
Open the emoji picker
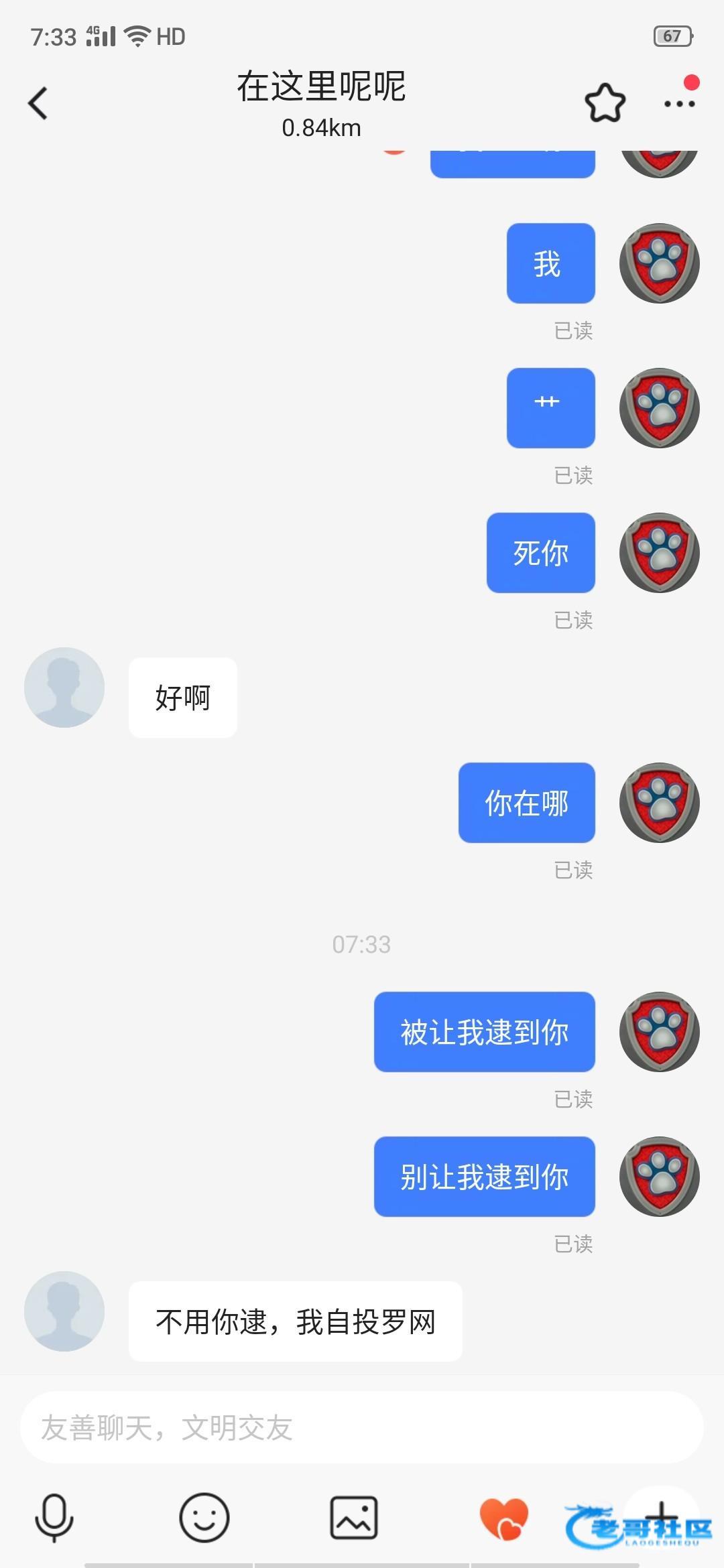pyautogui.click(x=204, y=1518)
